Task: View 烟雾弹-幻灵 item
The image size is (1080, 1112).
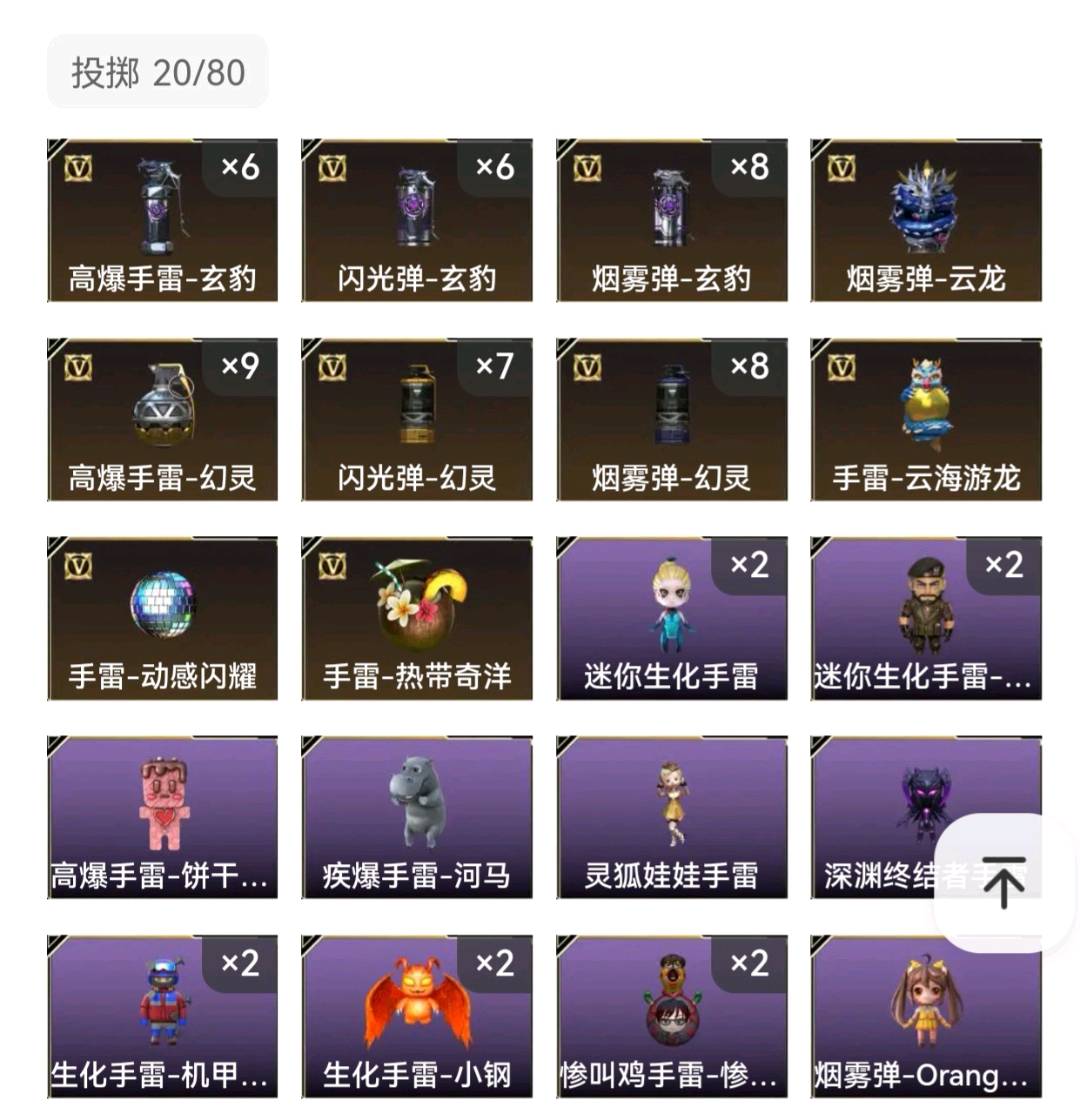Action: pyautogui.click(x=671, y=419)
